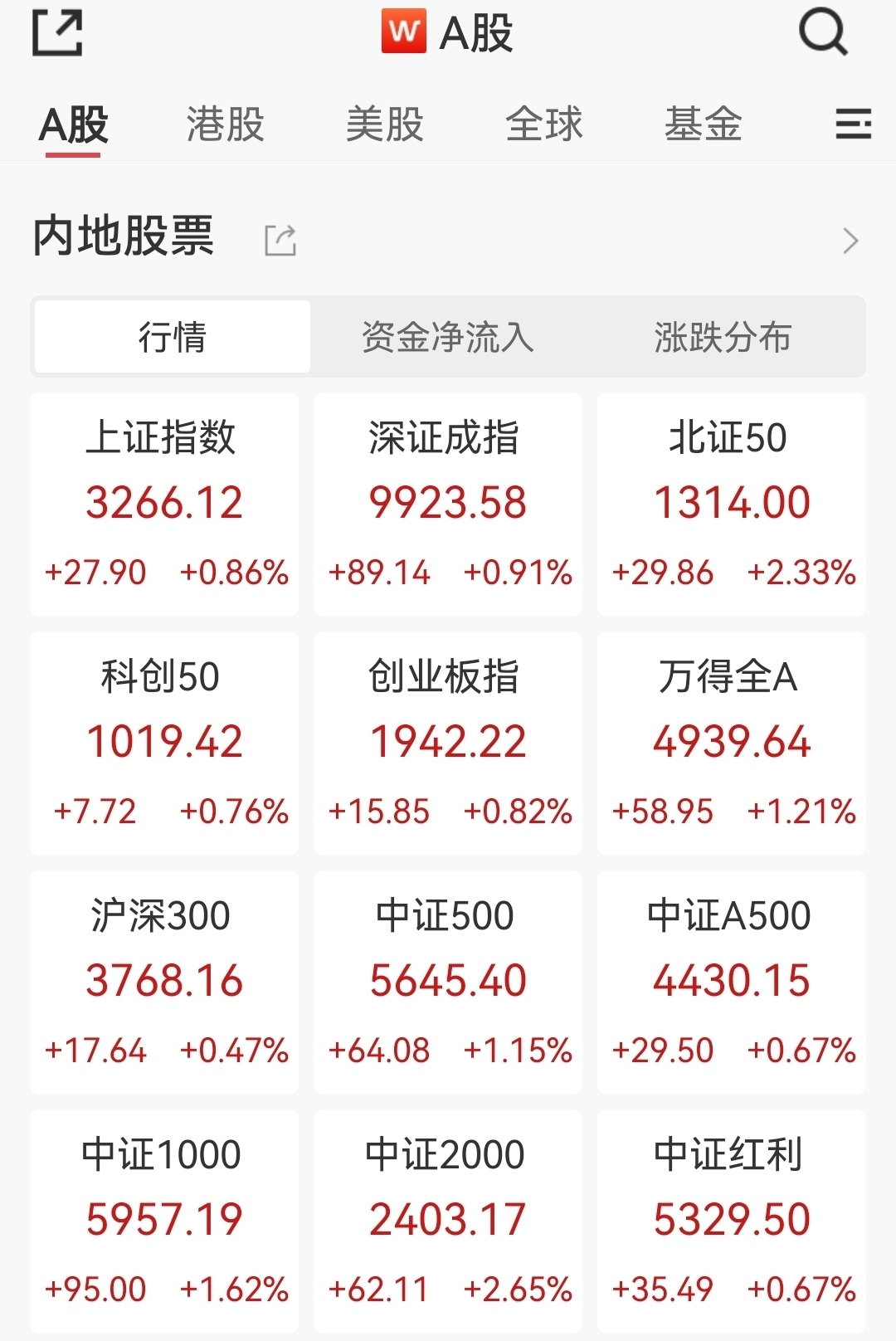View the 北证50 index card
The image size is (896, 1341).
tap(731, 504)
